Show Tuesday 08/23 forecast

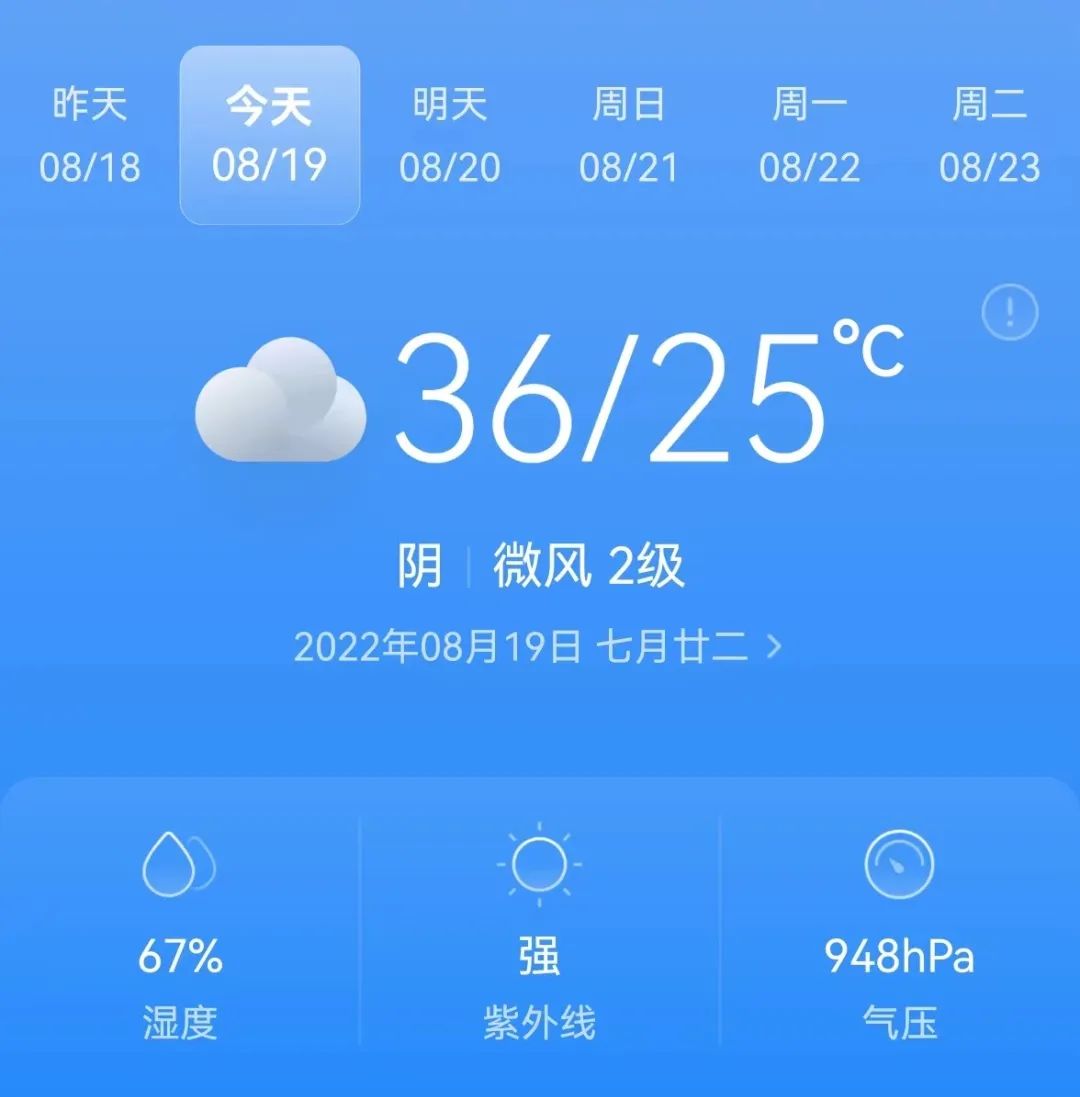click(989, 135)
